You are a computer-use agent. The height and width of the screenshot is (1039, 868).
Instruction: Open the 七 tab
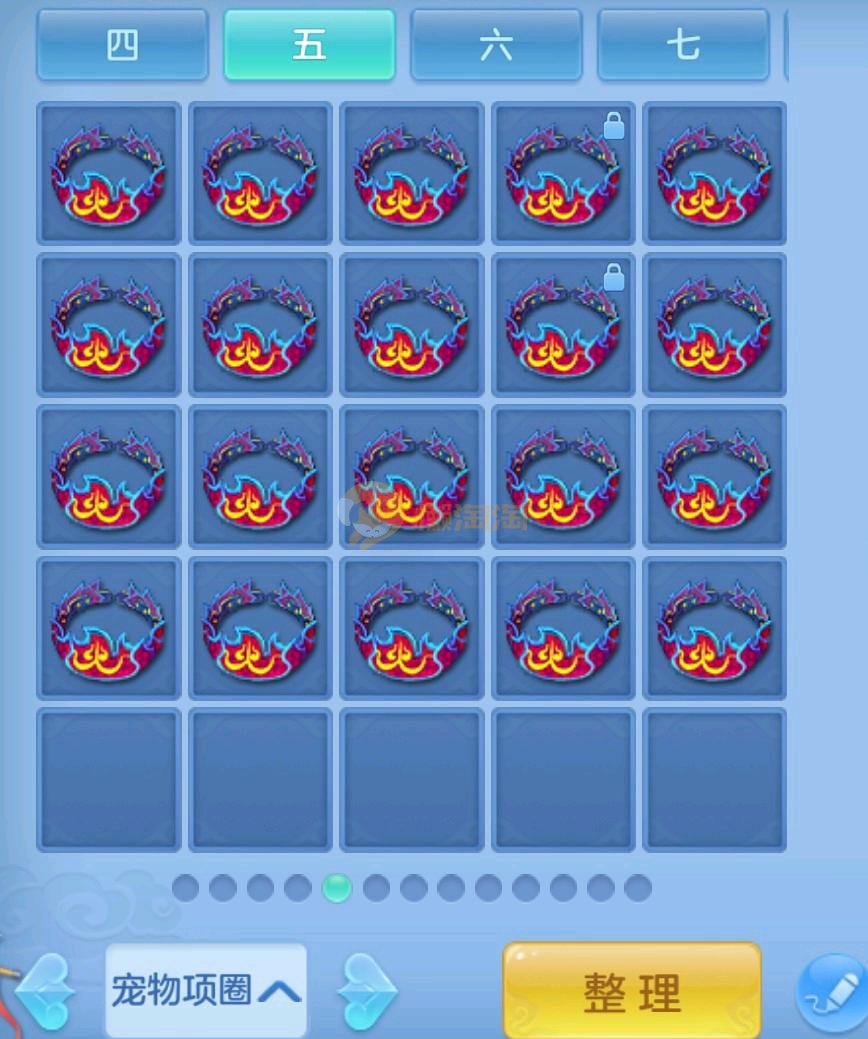pos(683,46)
